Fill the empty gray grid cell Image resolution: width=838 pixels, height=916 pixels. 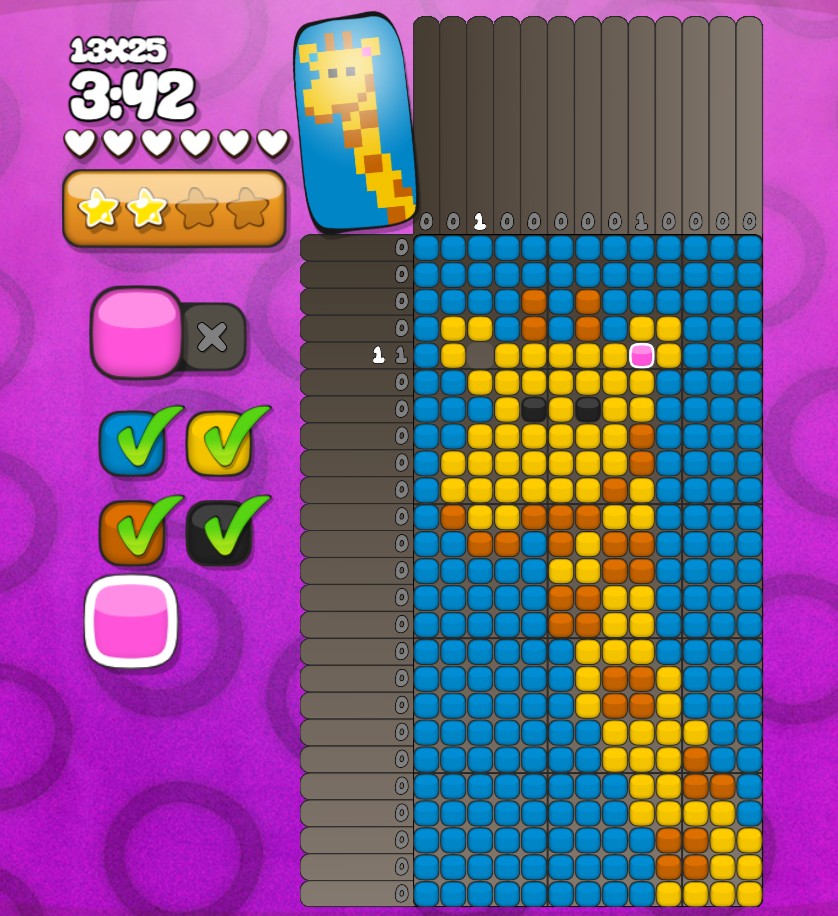pyautogui.click(x=480, y=355)
